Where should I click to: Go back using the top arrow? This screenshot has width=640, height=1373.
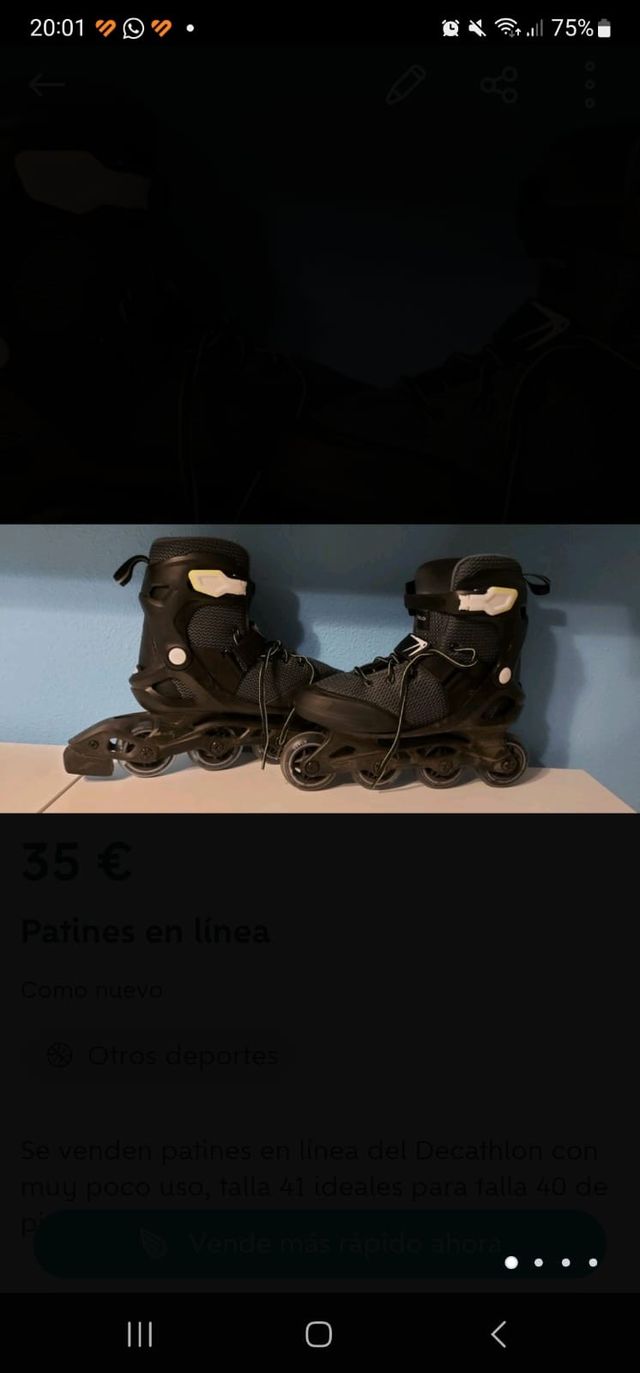tap(46, 85)
